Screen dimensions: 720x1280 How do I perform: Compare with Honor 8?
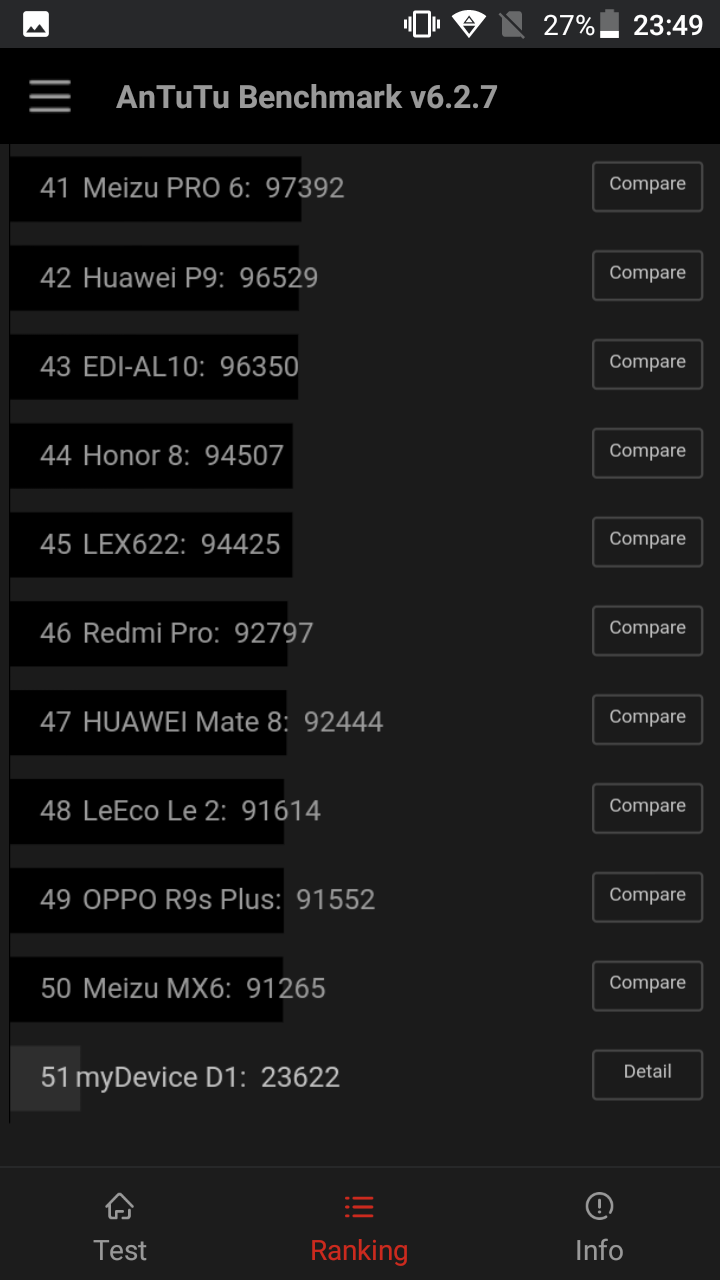coord(647,454)
